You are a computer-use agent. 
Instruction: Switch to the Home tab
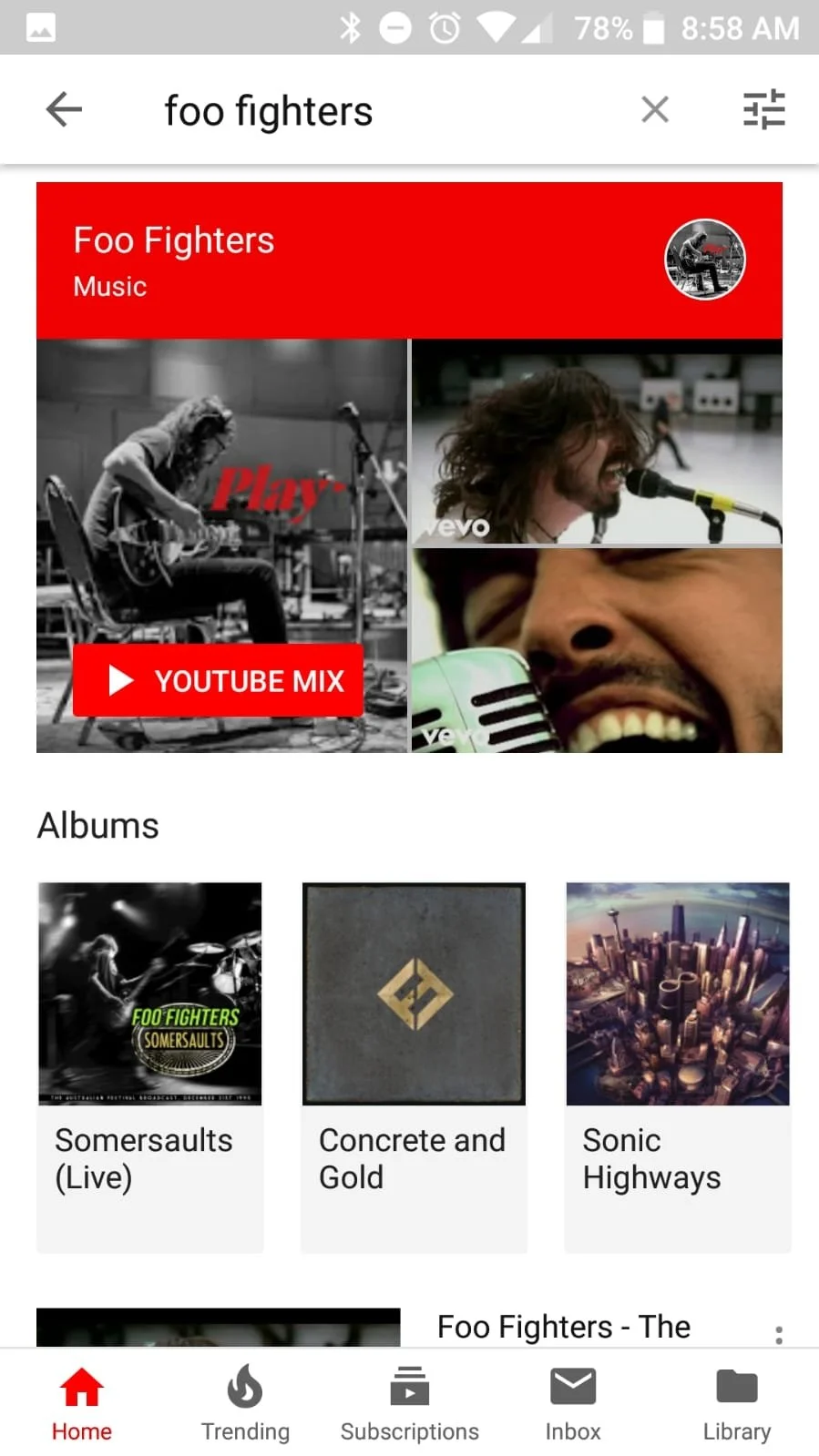coord(81,1402)
